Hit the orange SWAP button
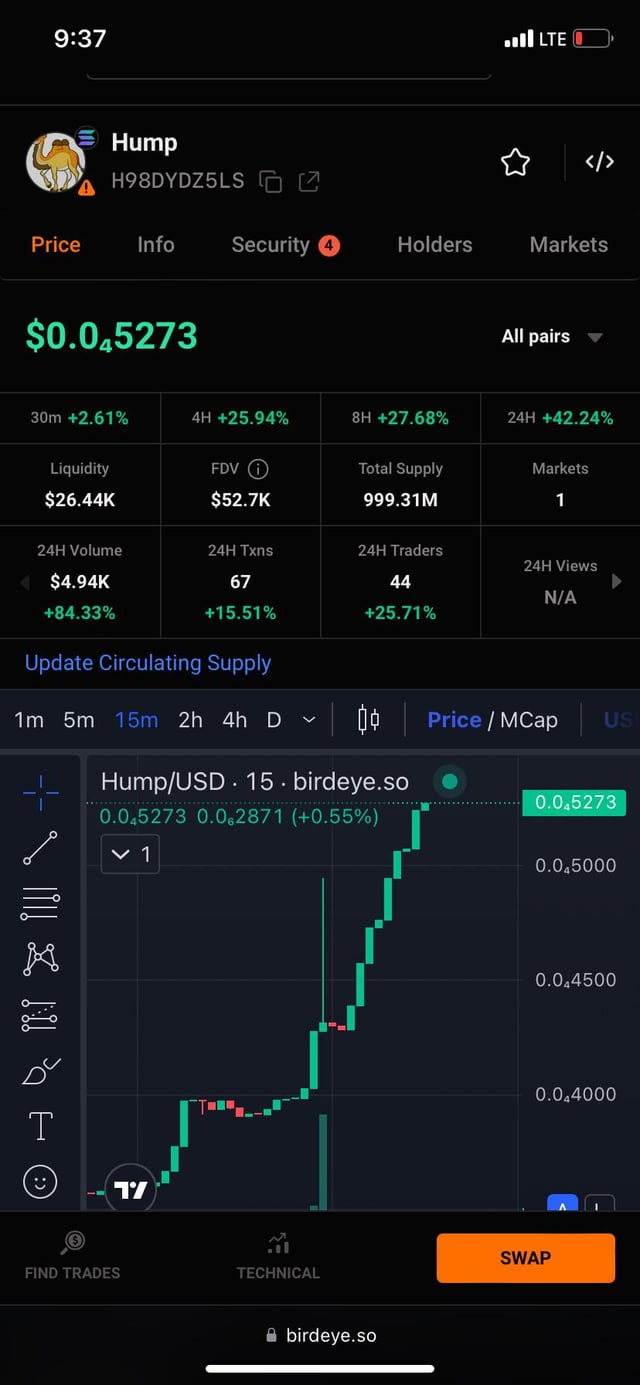640x1385 pixels. (x=525, y=1258)
